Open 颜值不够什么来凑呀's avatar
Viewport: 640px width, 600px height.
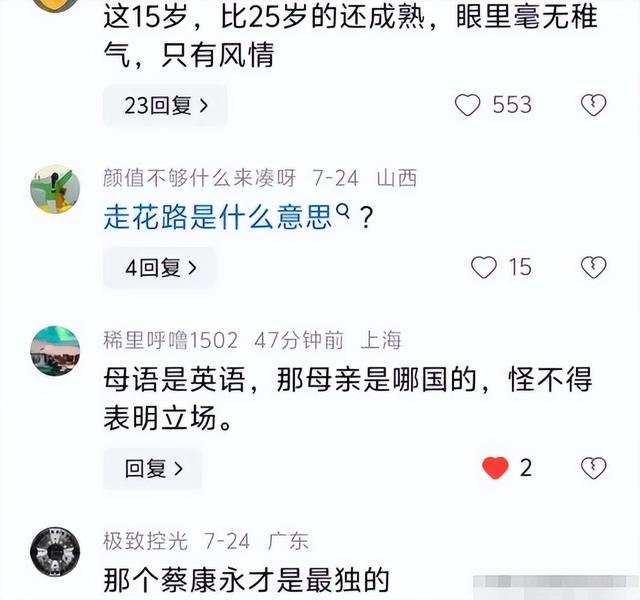pyautogui.click(x=55, y=189)
